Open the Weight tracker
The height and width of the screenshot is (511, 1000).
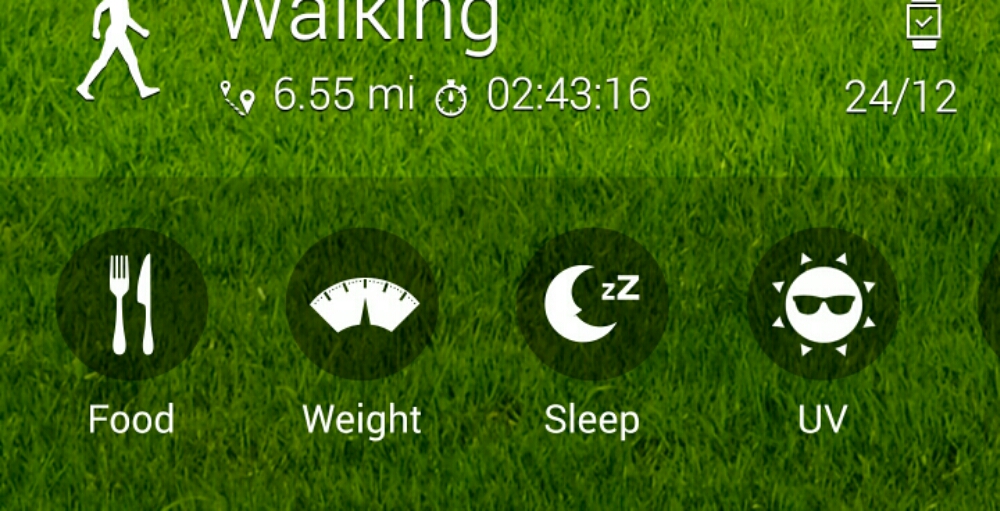click(x=362, y=304)
